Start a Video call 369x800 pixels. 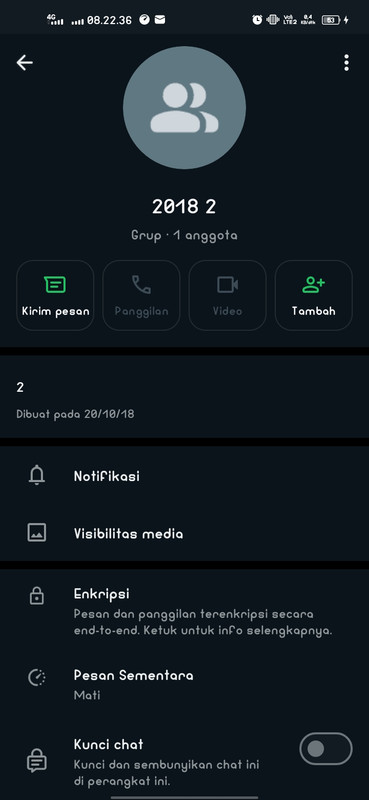coord(228,295)
